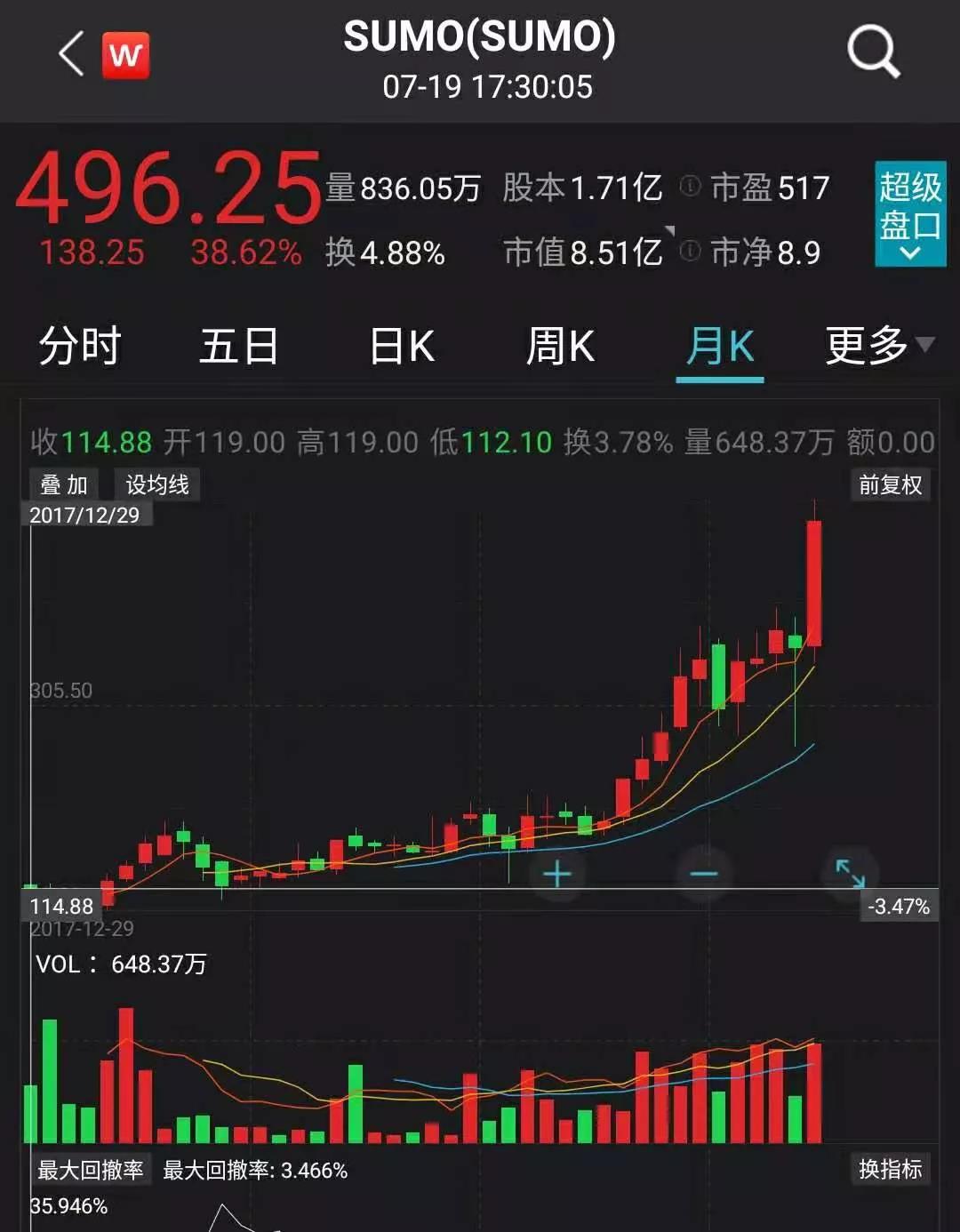
Task: Tap the 最大回撤率 indicator label
Action: click(x=91, y=1170)
